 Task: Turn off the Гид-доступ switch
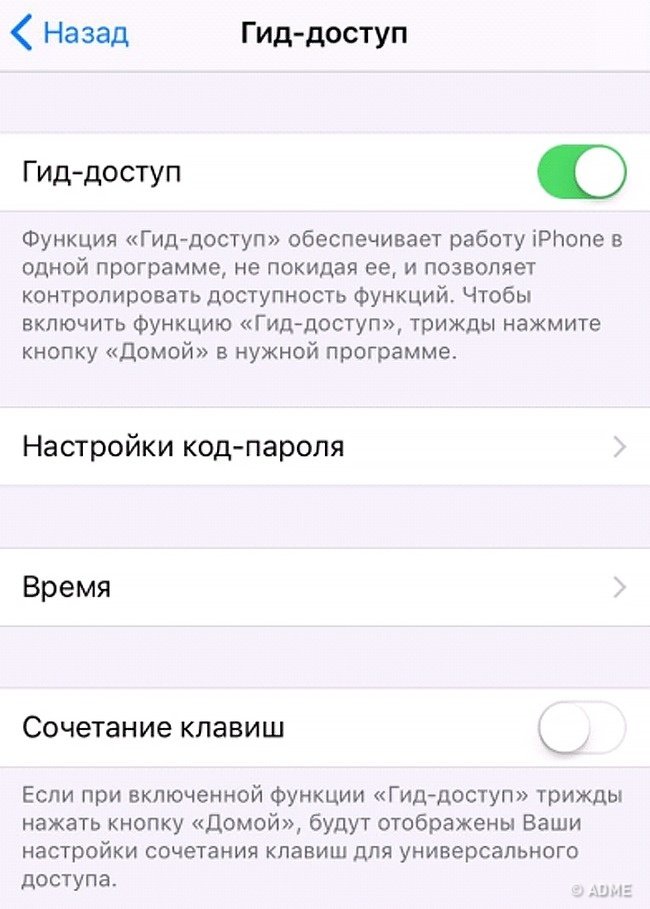point(581,171)
